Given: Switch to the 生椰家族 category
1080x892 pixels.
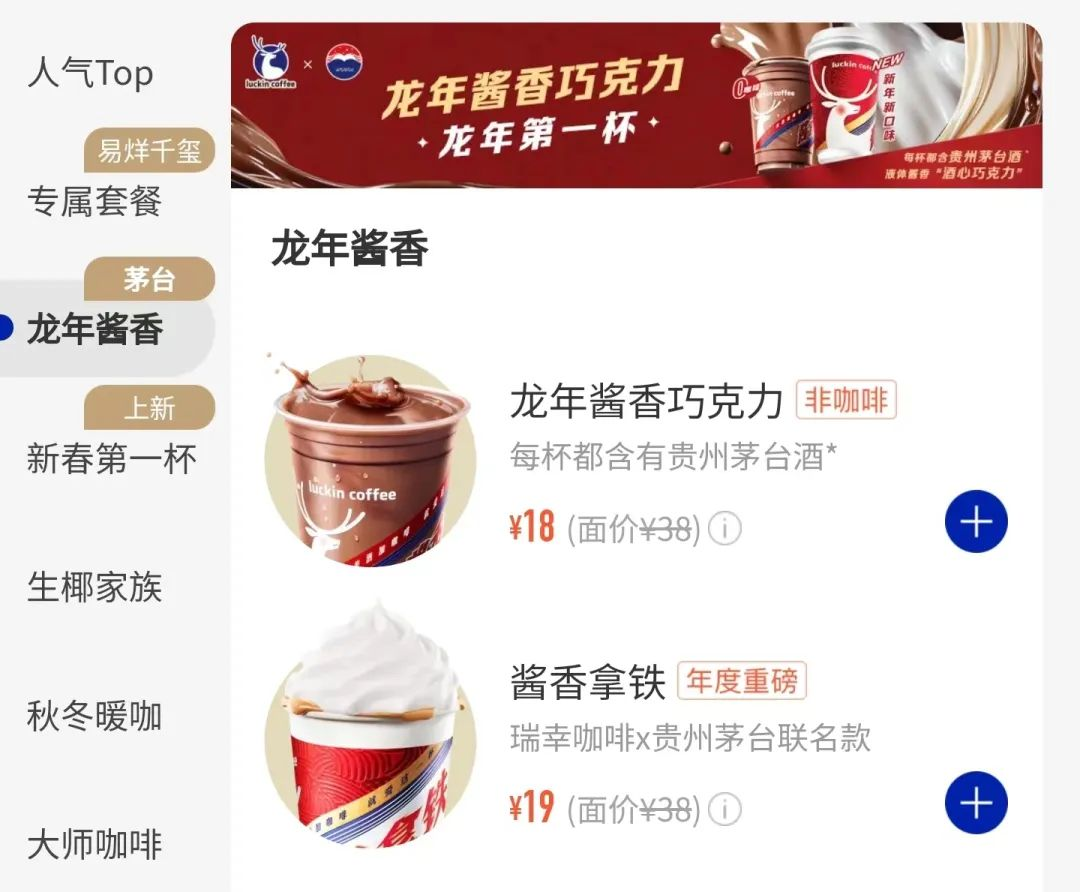Looking at the screenshot, I should click(x=94, y=587).
